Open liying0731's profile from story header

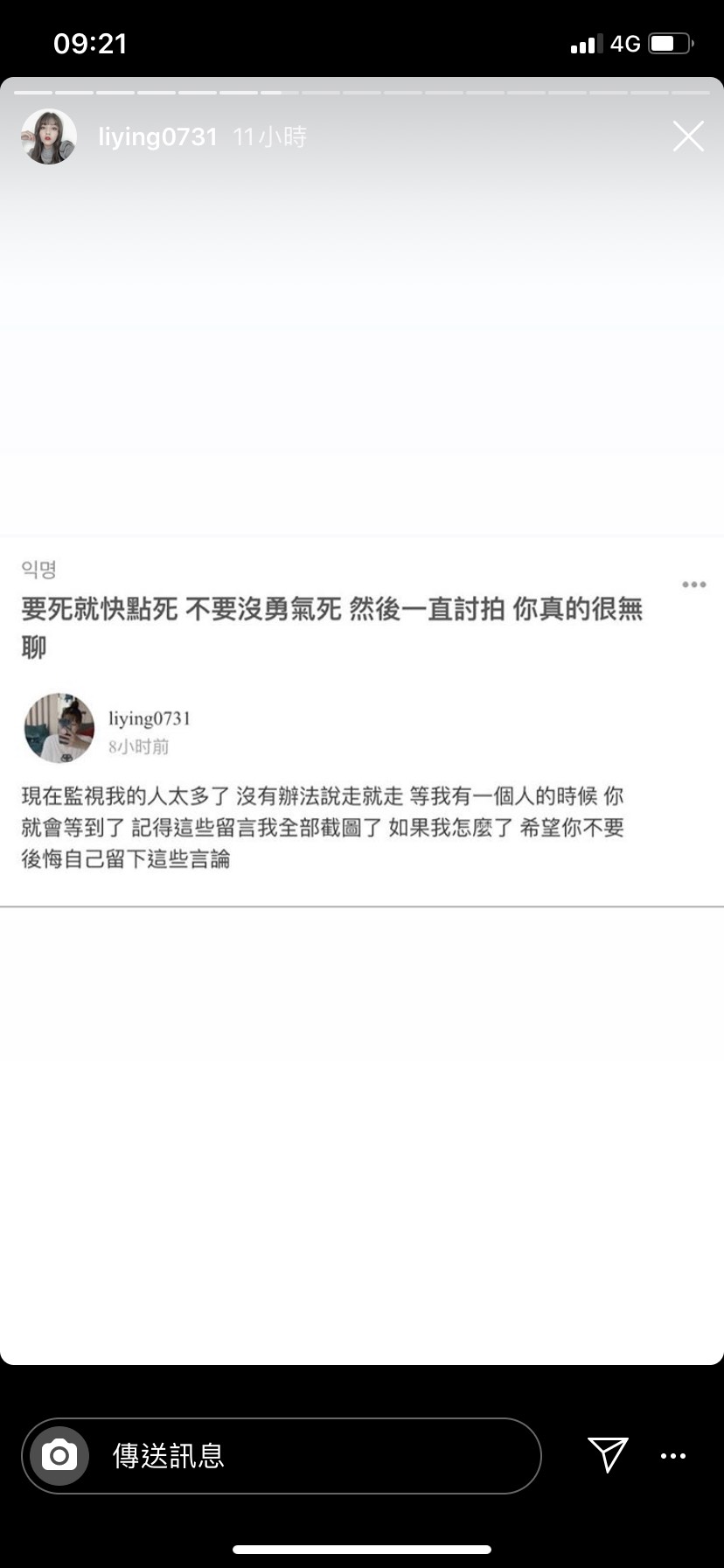pyautogui.click(x=157, y=137)
